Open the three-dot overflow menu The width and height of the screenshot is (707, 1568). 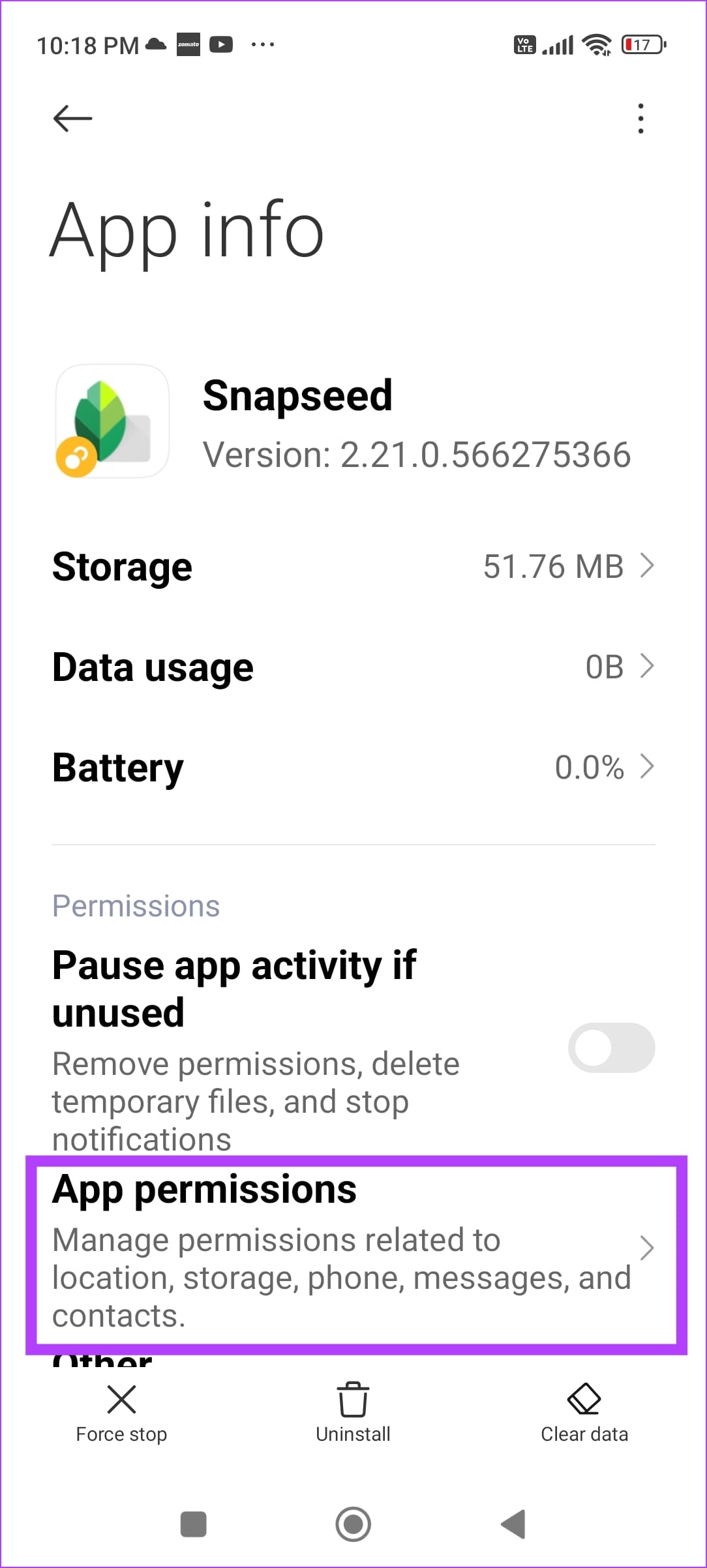coord(640,118)
